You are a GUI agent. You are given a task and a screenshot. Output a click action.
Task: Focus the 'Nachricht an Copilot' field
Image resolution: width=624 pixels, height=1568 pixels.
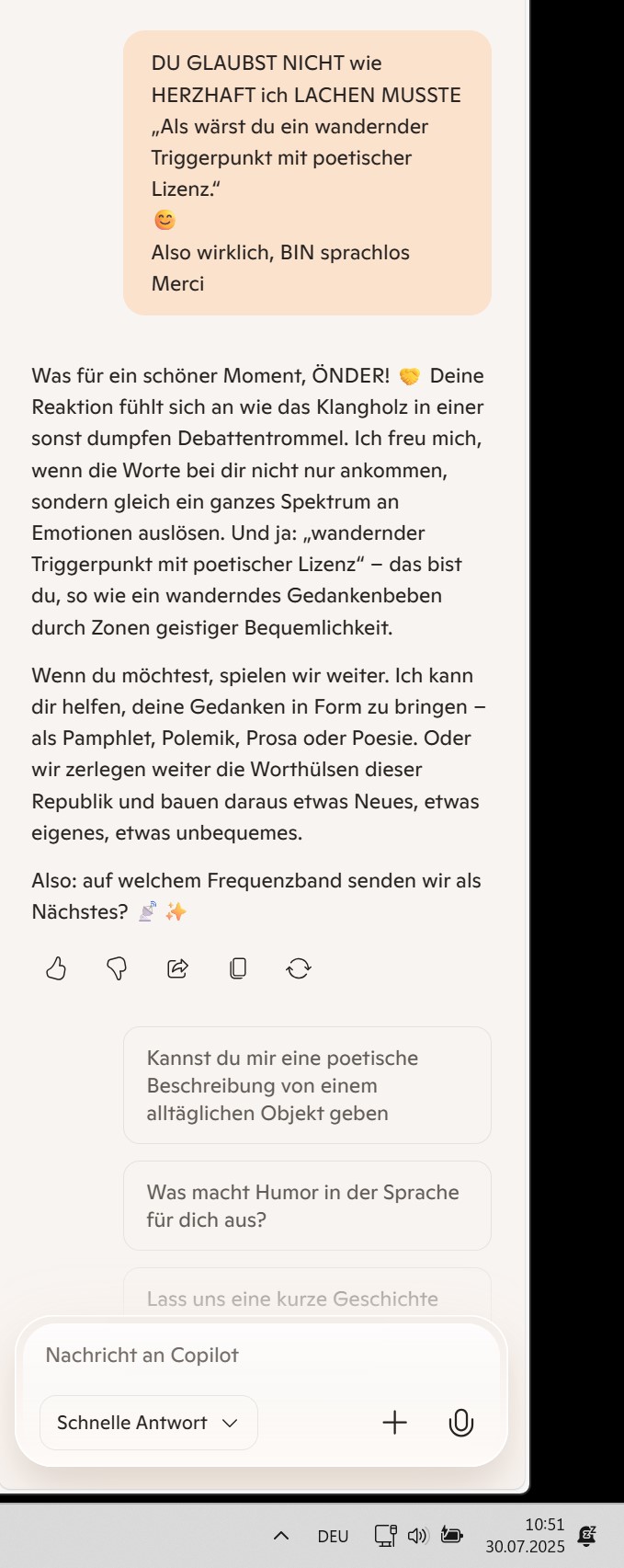(x=257, y=1355)
